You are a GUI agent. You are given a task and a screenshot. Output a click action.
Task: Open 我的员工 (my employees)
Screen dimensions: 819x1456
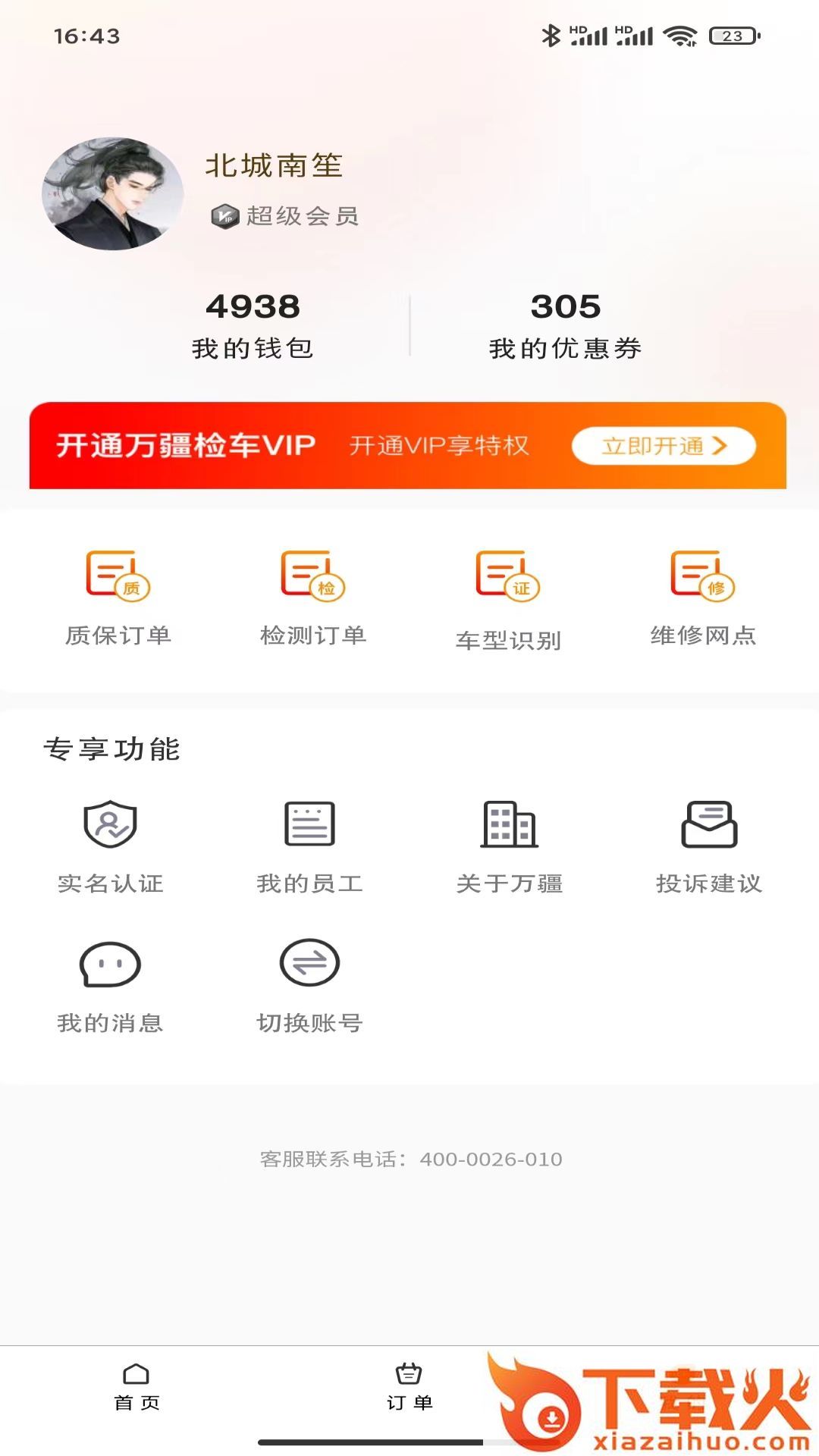[x=311, y=846]
